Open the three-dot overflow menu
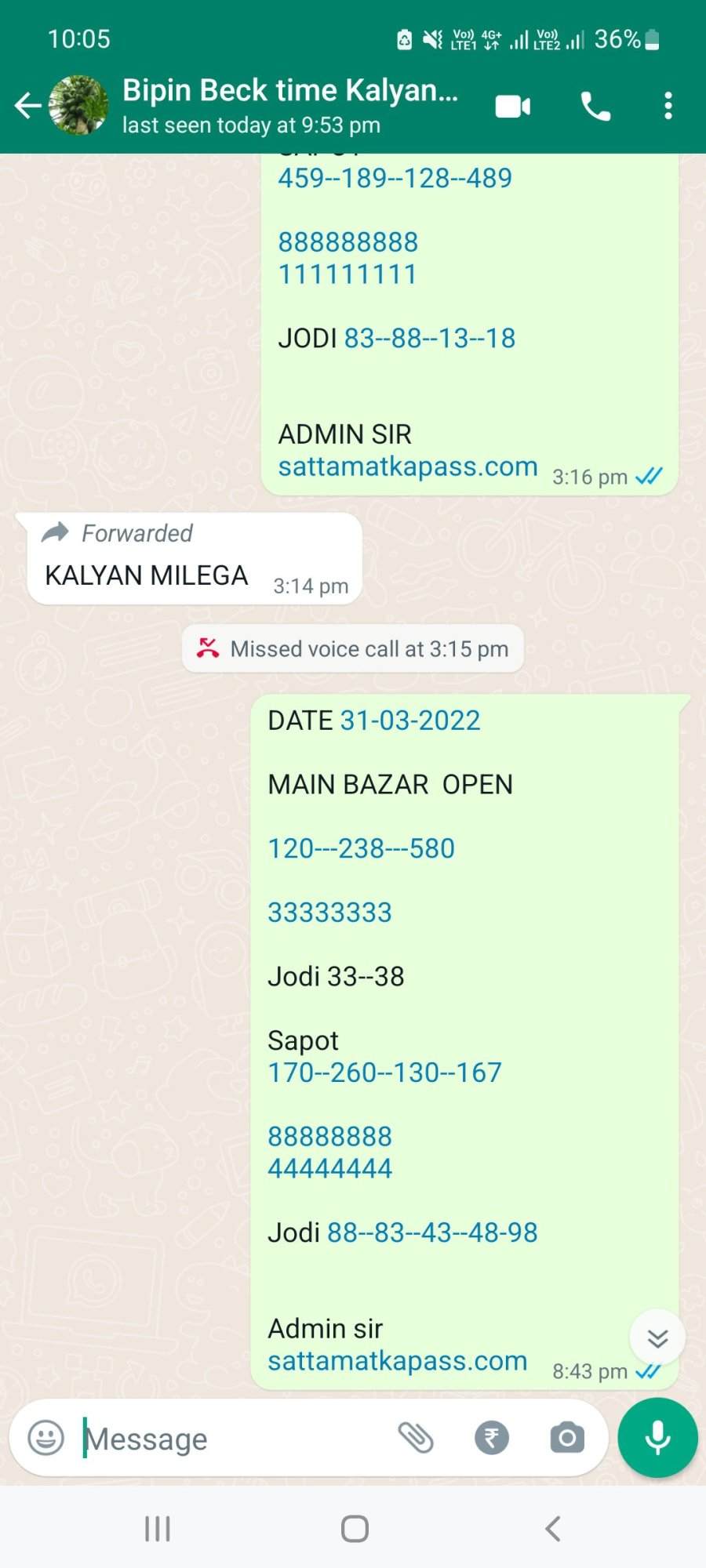706x1568 pixels. tap(668, 106)
